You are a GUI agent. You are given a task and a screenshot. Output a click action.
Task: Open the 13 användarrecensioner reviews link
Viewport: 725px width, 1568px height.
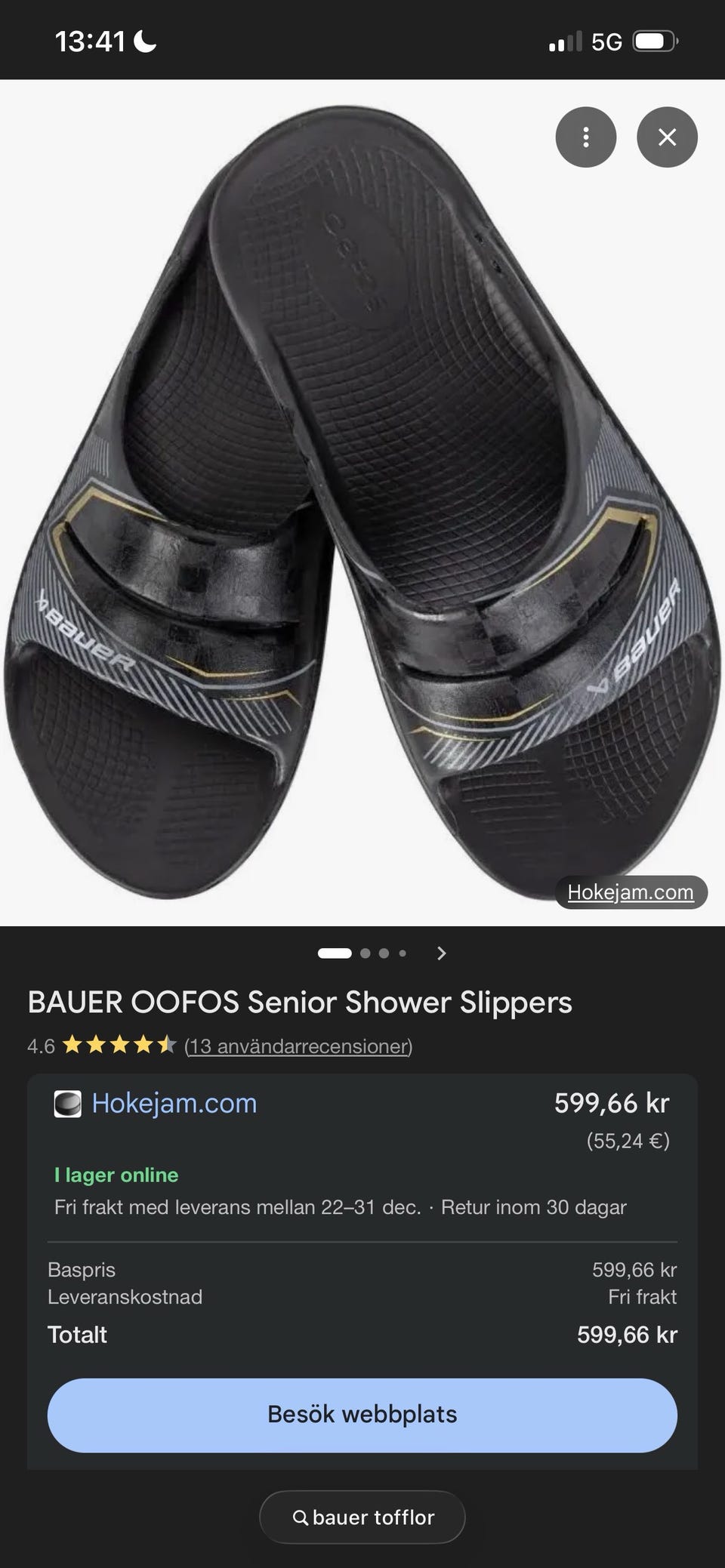click(298, 1046)
